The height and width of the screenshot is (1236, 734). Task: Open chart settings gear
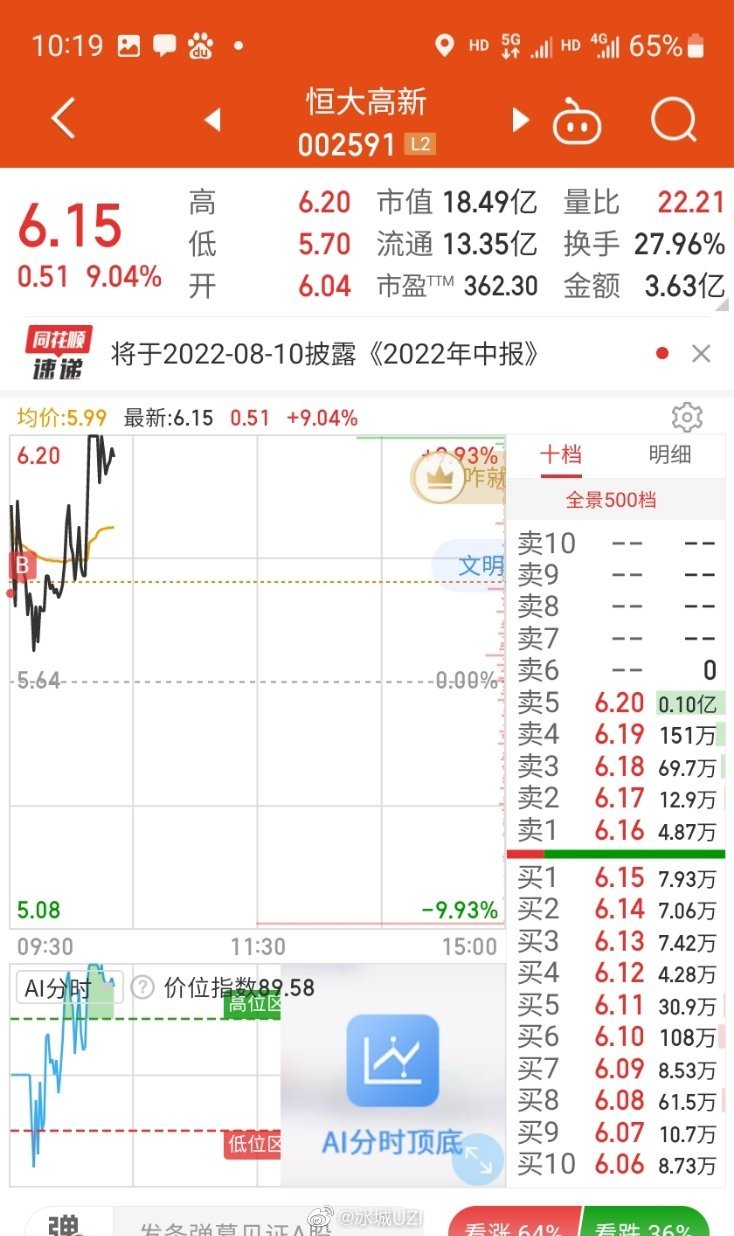[x=687, y=417]
